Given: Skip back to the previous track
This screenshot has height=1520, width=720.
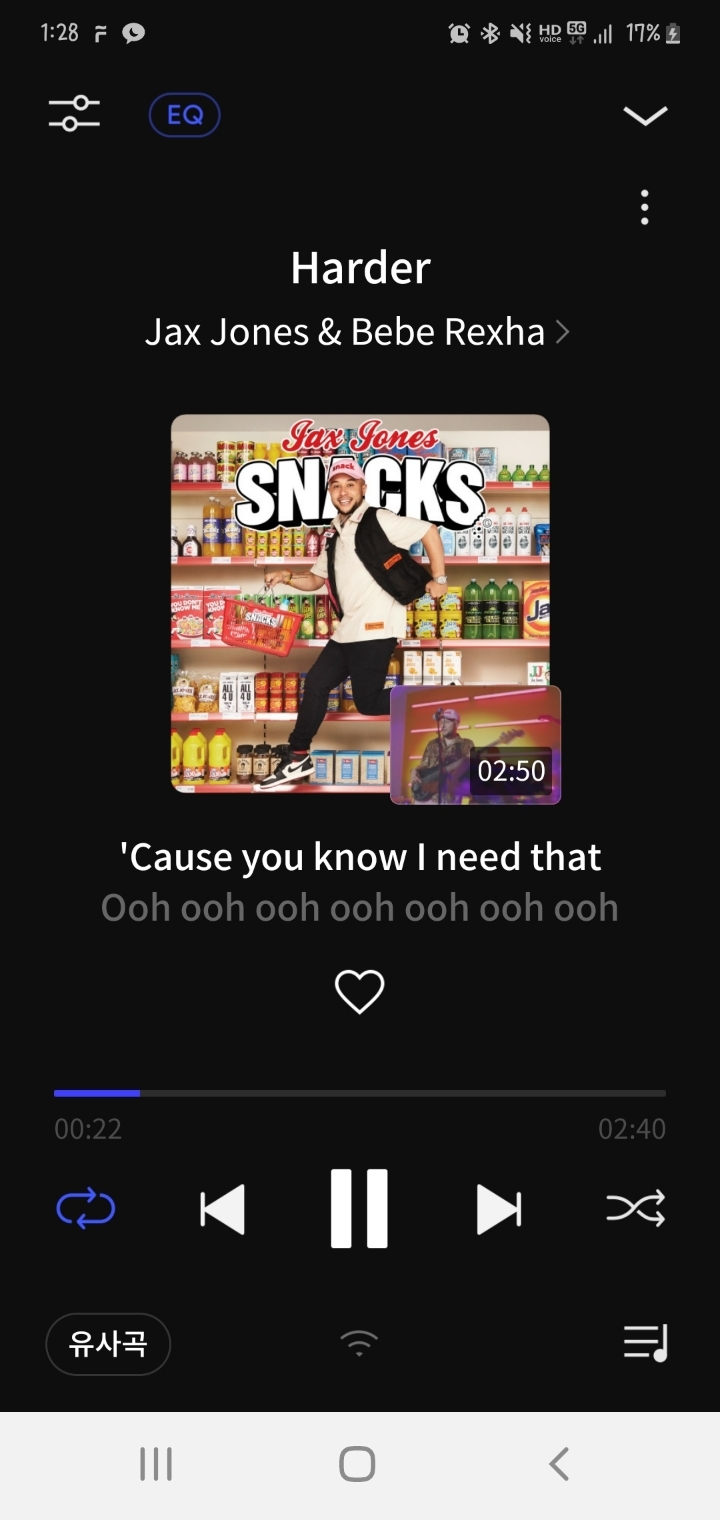Looking at the screenshot, I should click(x=222, y=1210).
